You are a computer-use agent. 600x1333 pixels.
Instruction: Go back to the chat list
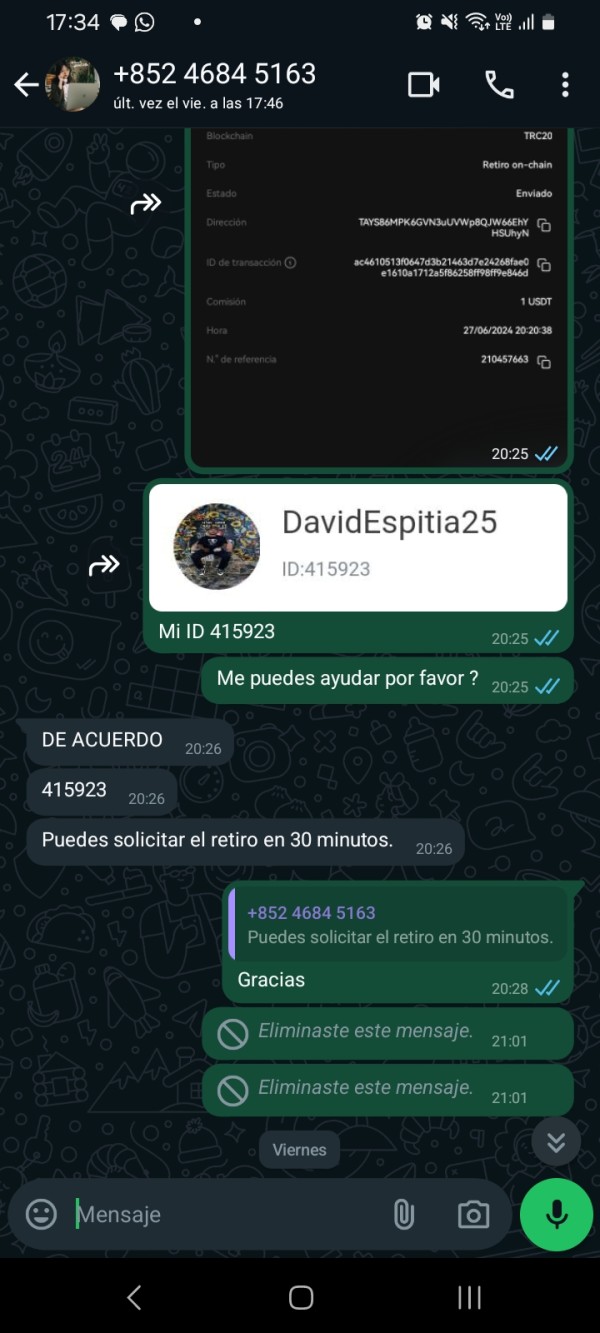pyautogui.click(x=26, y=85)
